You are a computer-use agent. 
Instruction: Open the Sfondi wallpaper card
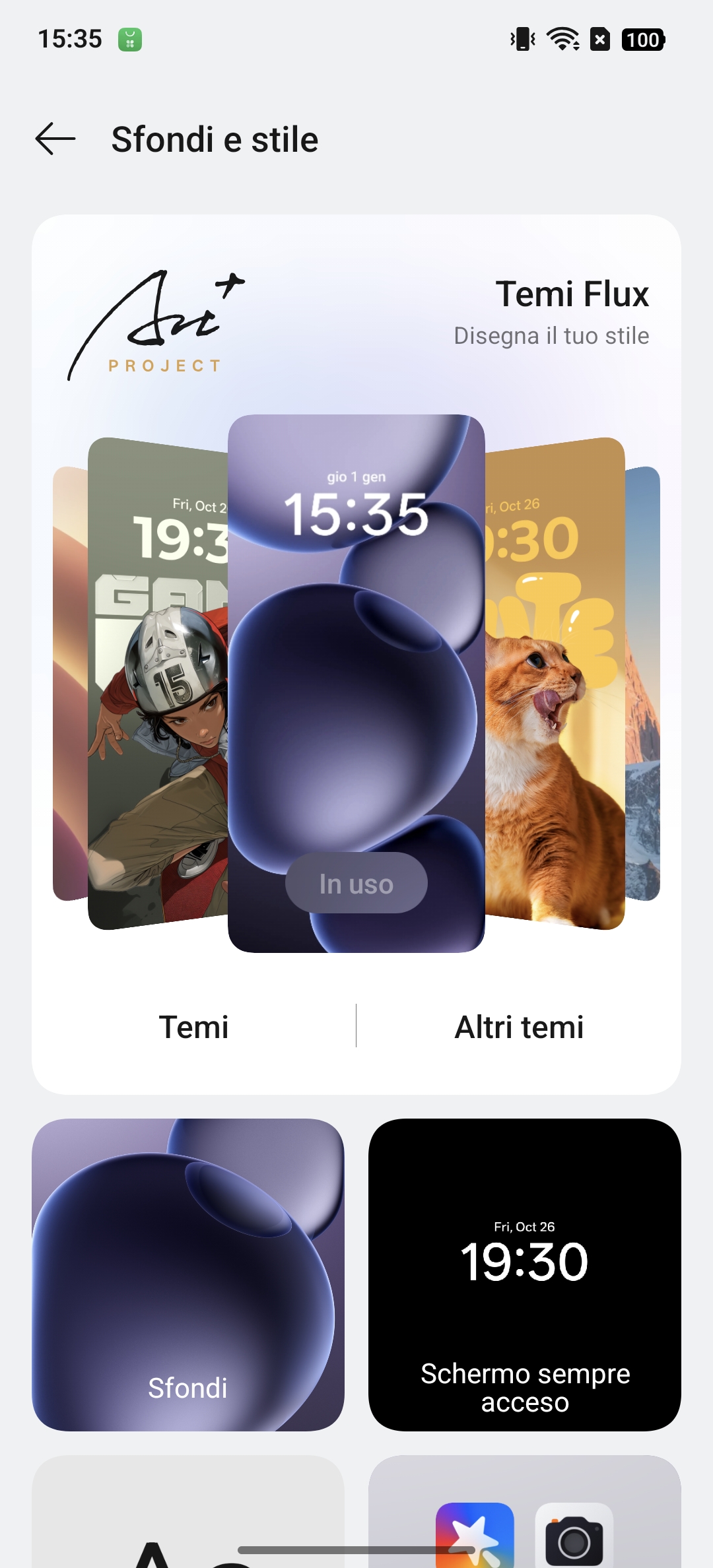(x=188, y=1274)
